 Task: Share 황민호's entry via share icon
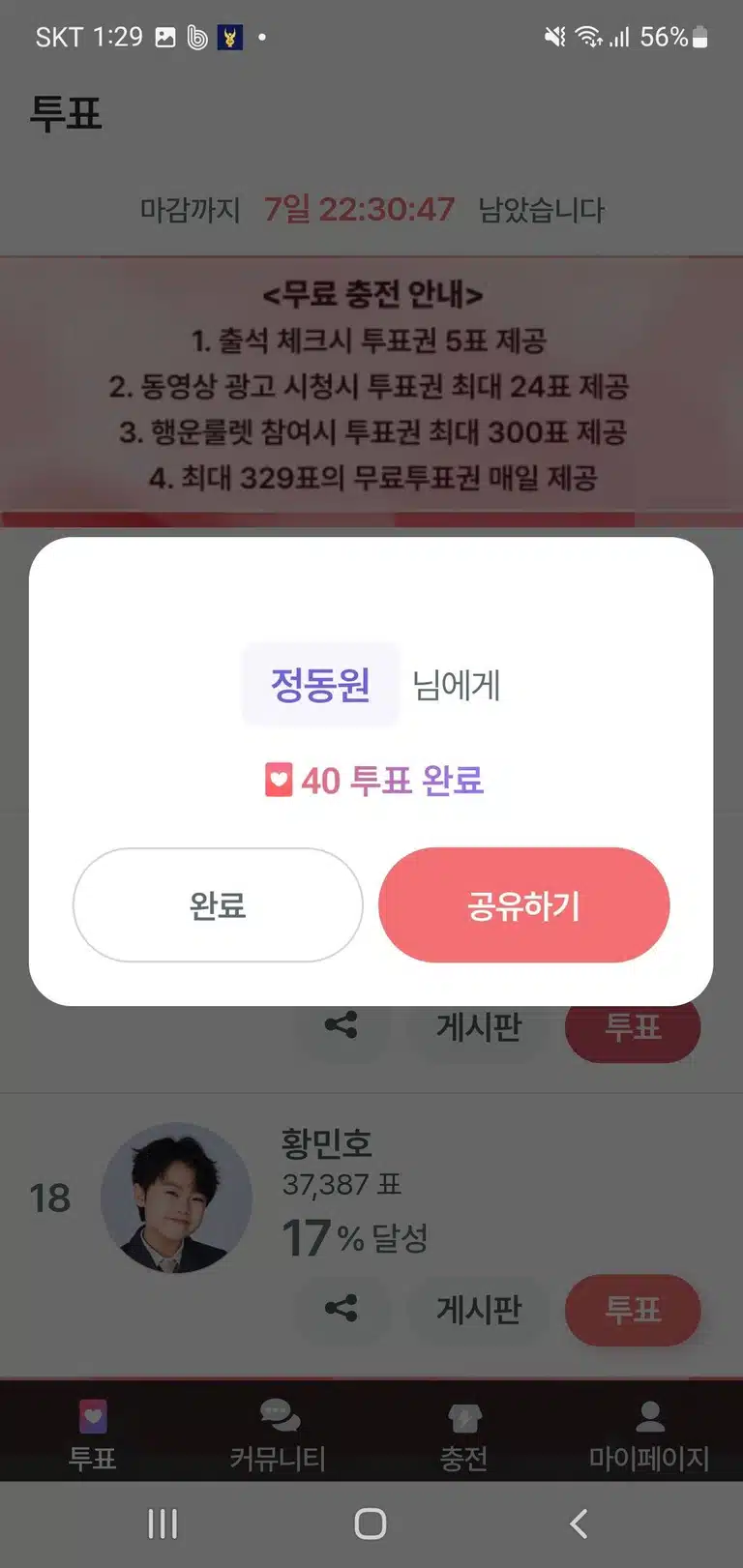(x=341, y=1309)
